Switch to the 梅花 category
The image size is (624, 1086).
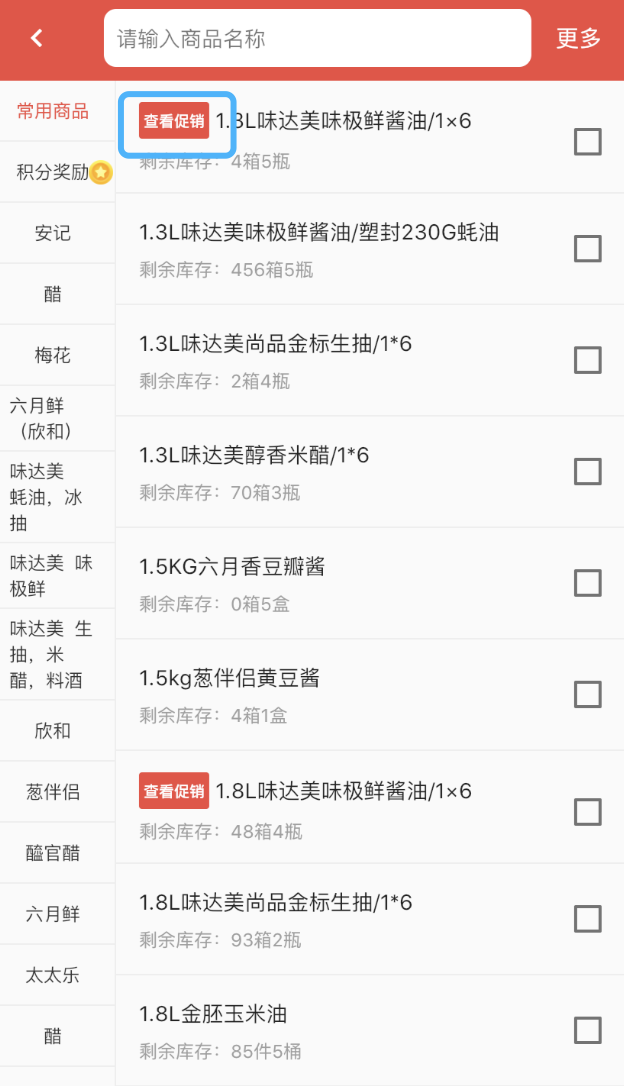tap(53, 355)
